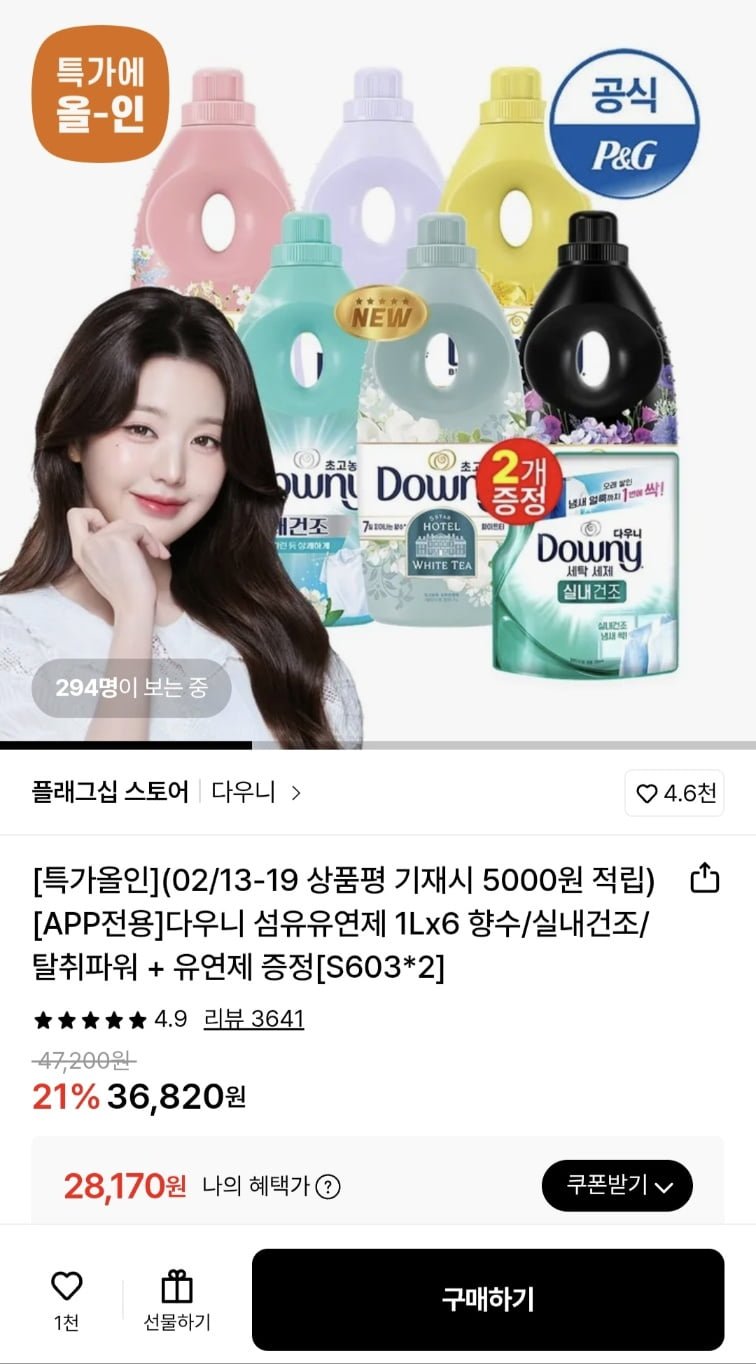Tap 쿠폰받기 to get coupons
Screen dimensions: 756x1364
pos(616,1186)
